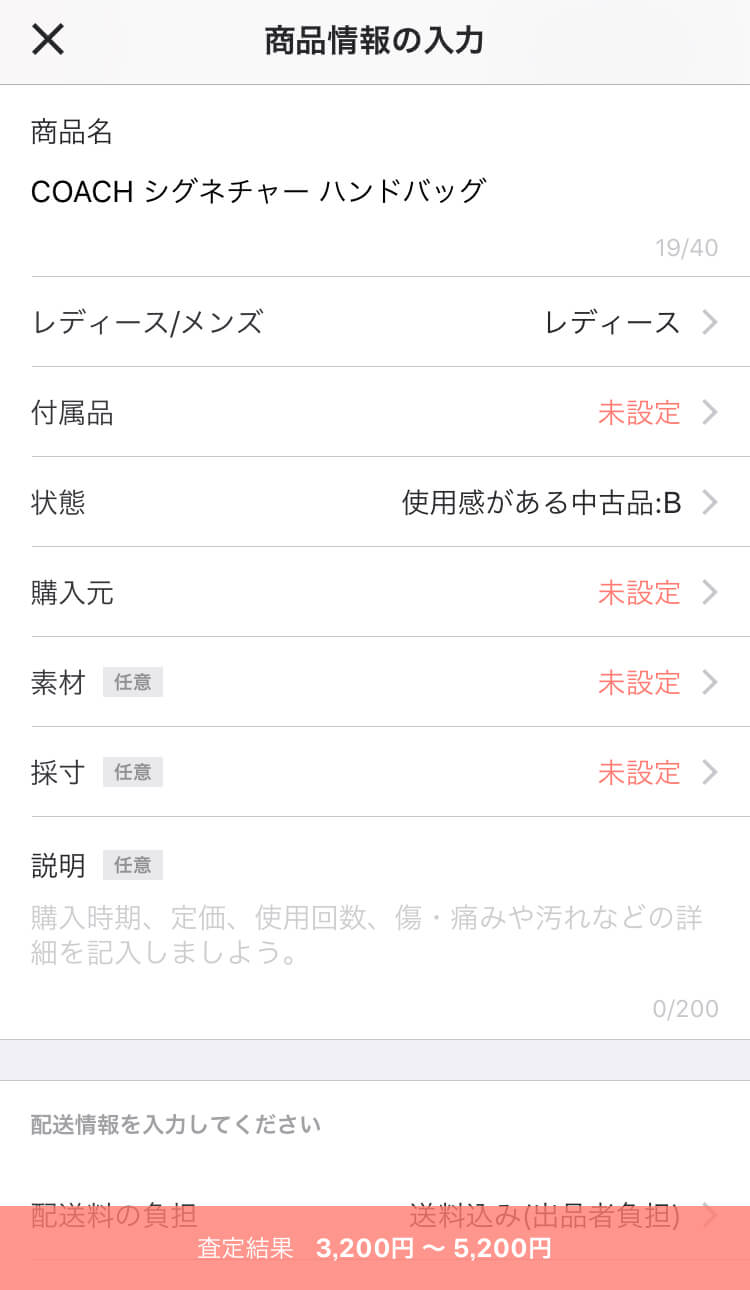This screenshot has height=1290, width=750.
Task: Close the 商品情報の入力 screen
Action: tap(48, 41)
